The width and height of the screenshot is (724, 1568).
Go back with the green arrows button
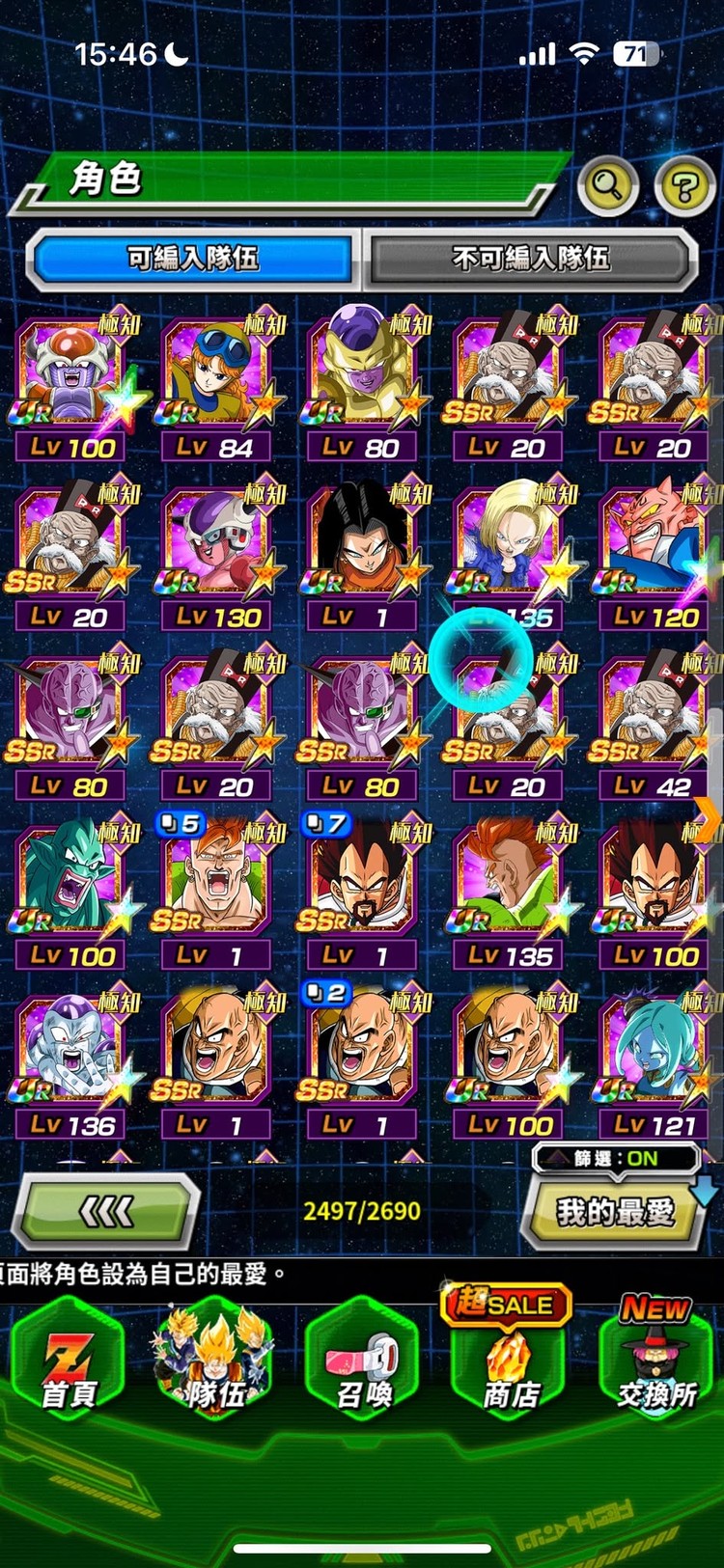pos(106,1211)
